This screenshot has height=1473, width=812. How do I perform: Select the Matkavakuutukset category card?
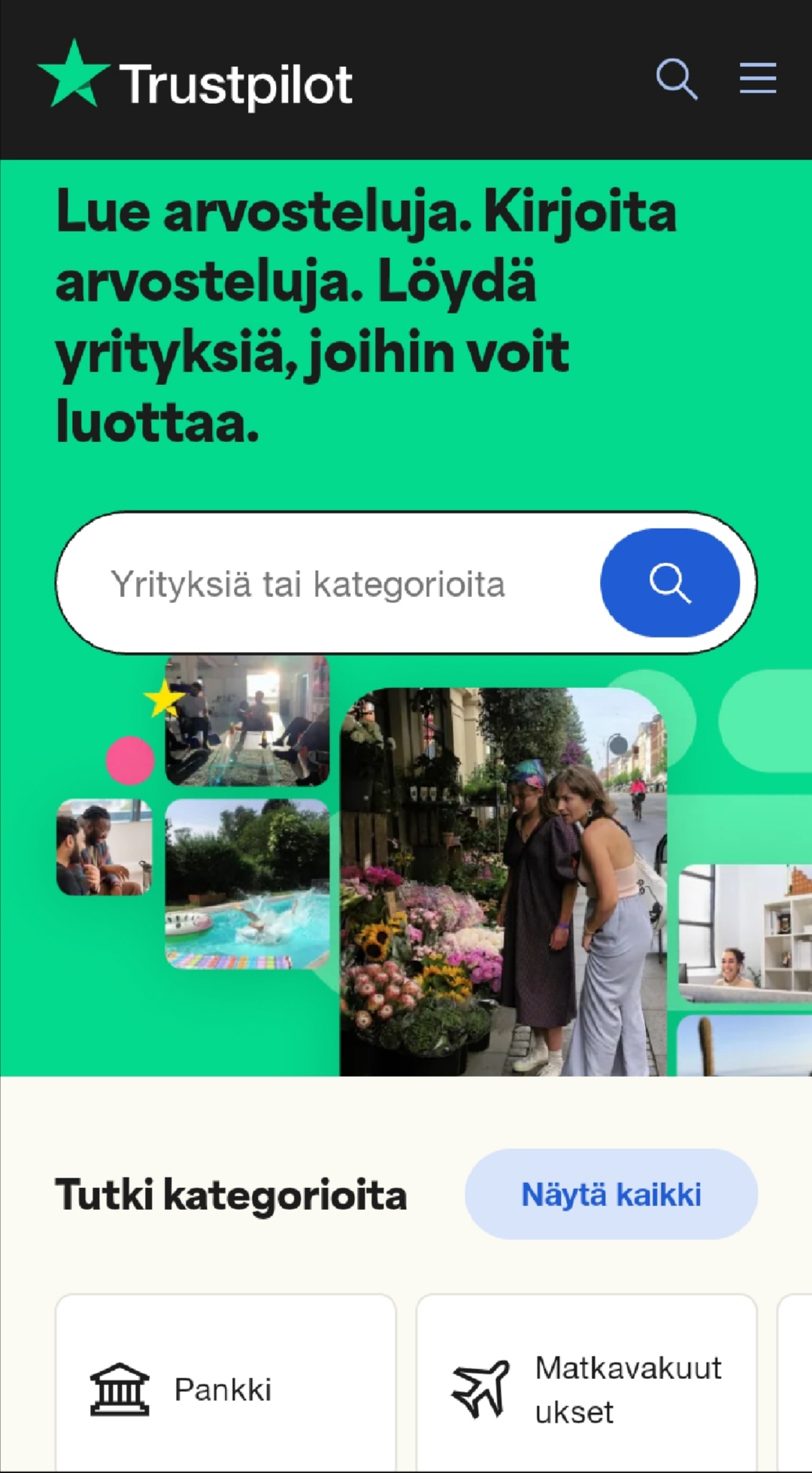[586, 1388]
